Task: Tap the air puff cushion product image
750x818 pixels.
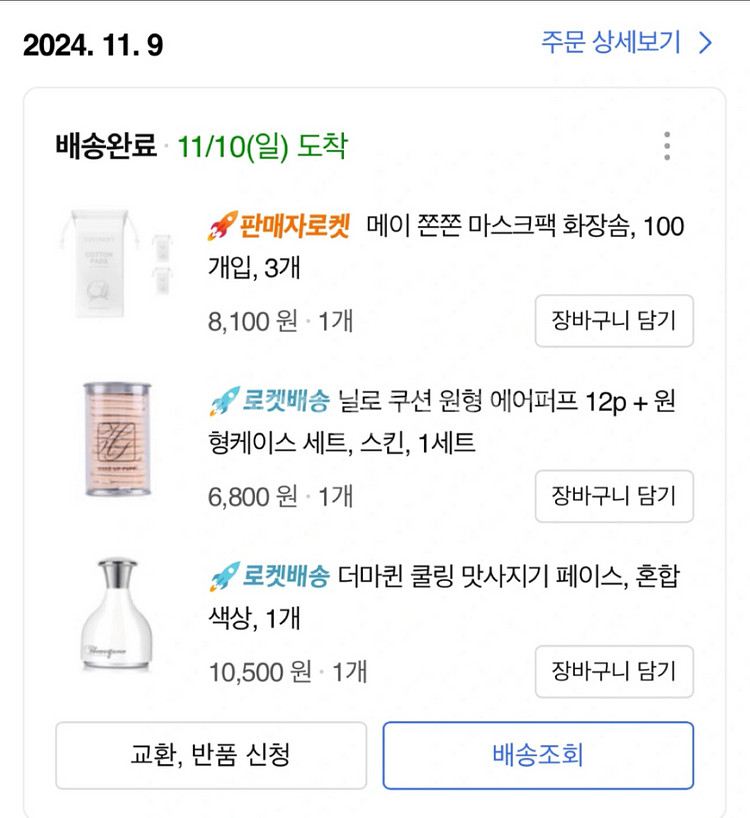Action: [x=116, y=434]
